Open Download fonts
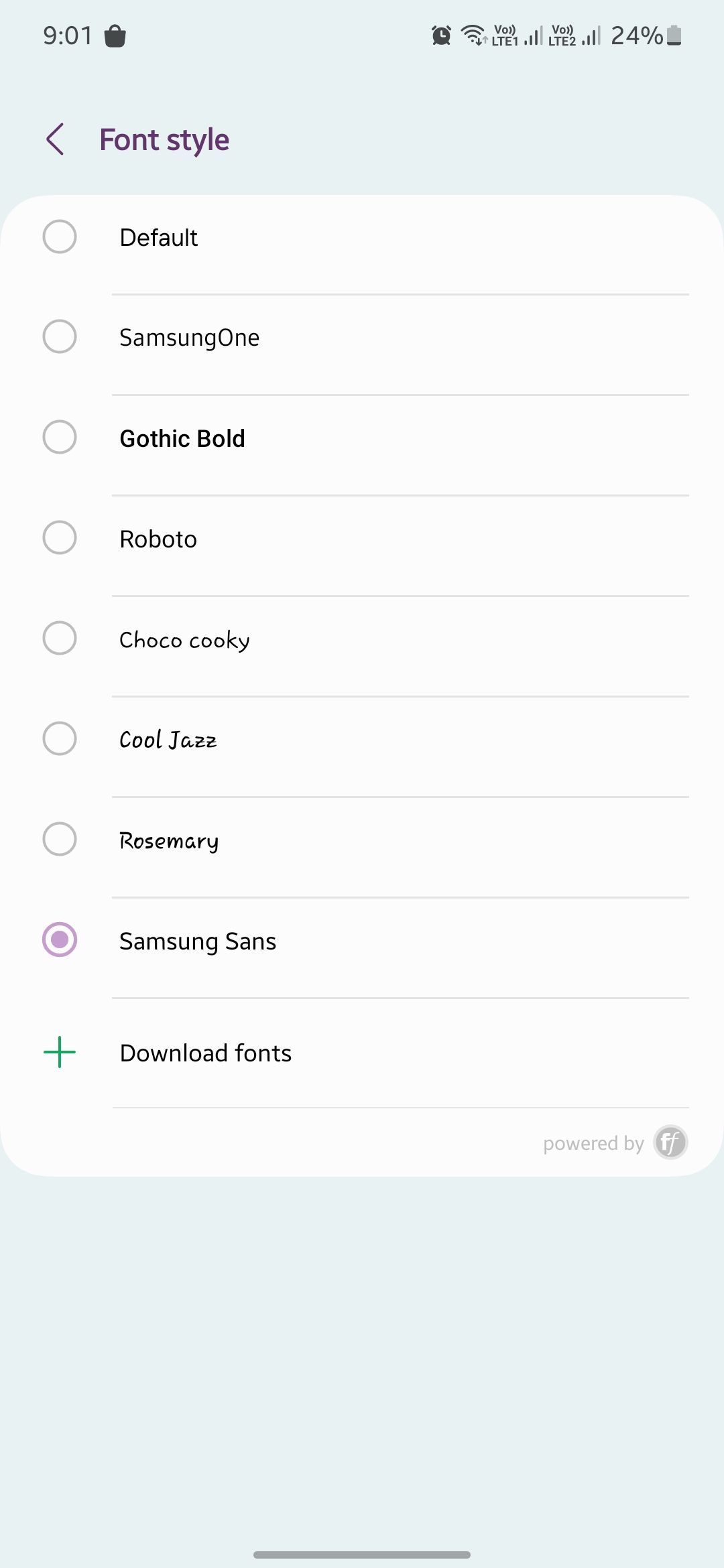Viewport: 724px width, 1568px height. click(x=204, y=1052)
